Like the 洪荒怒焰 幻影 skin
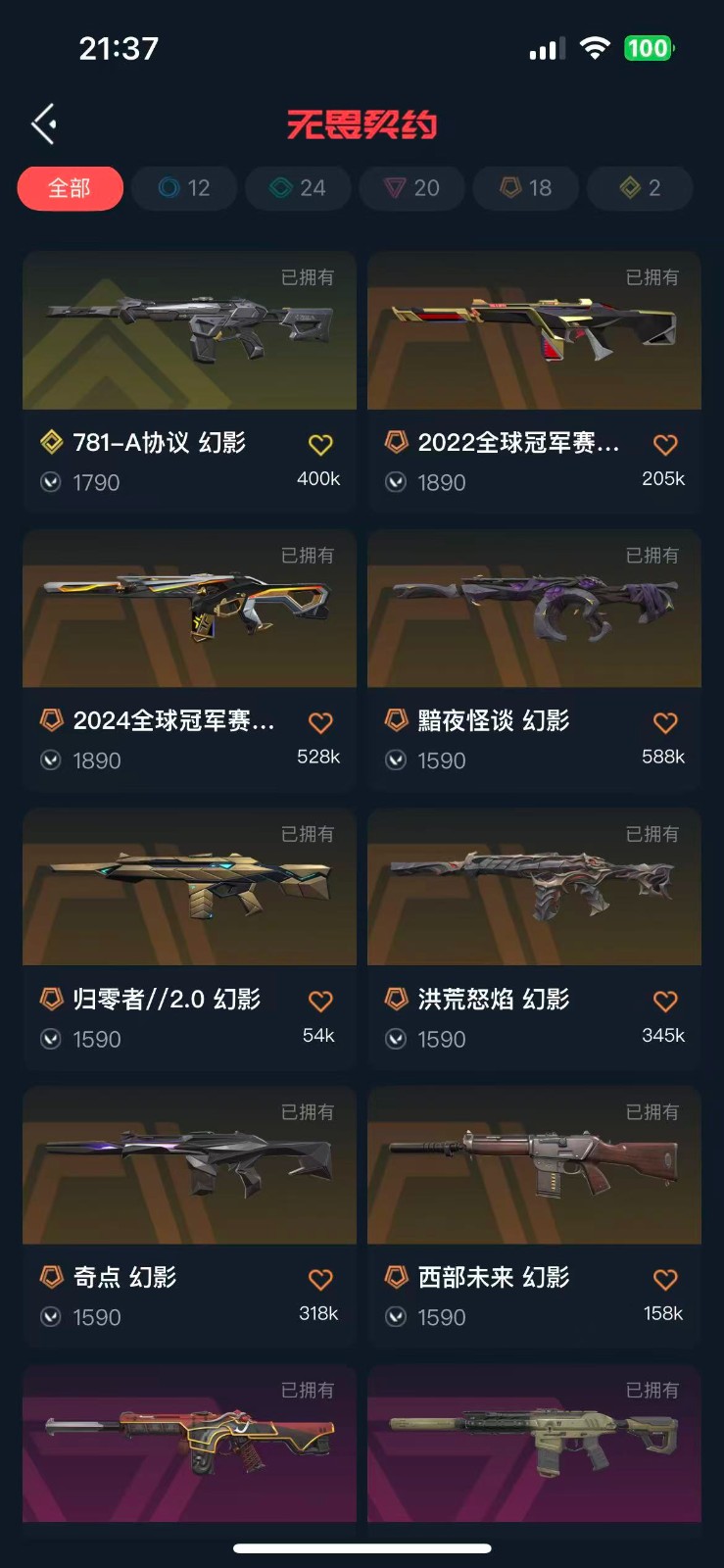Viewport: 724px width, 1568px height. (665, 1002)
